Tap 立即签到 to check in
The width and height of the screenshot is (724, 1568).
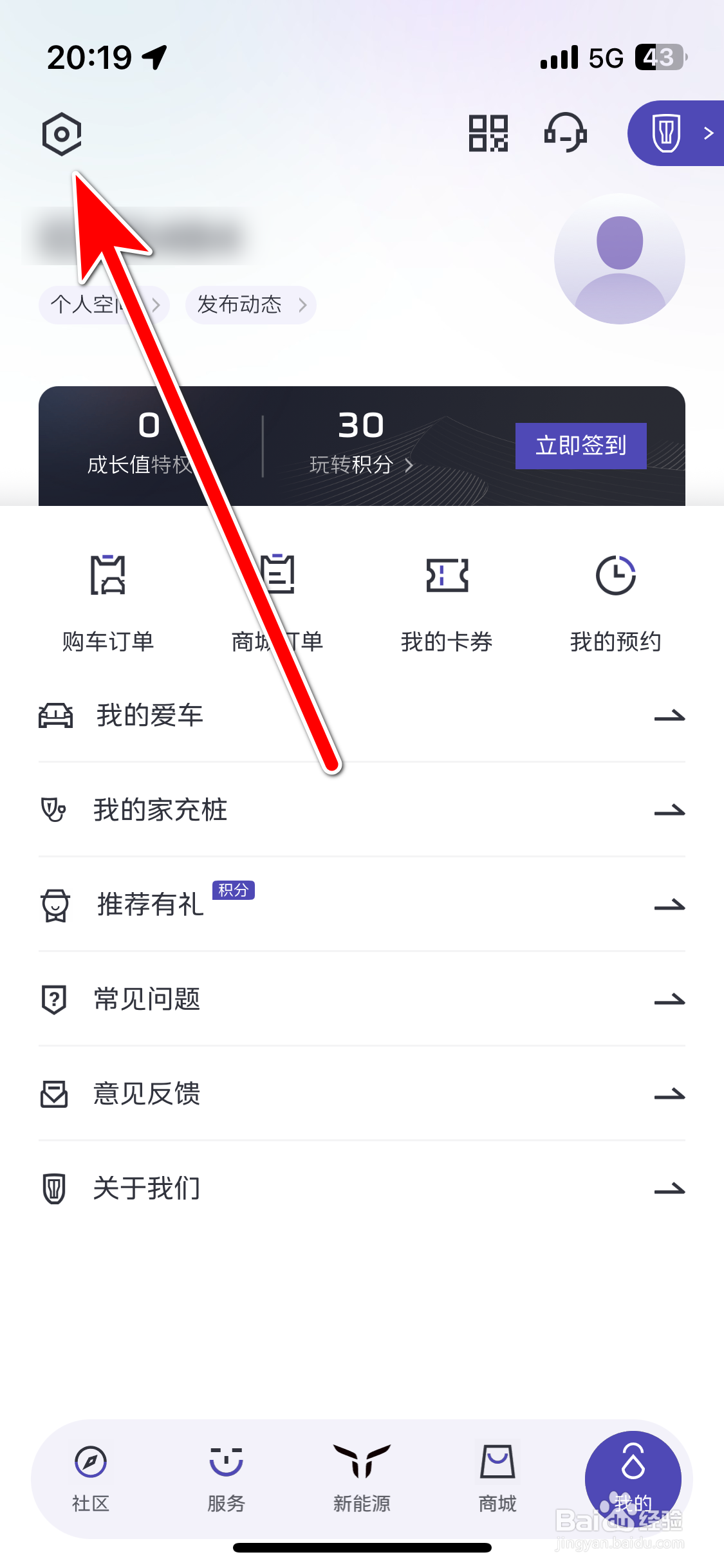pyautogui.click(x=580, y=445)
